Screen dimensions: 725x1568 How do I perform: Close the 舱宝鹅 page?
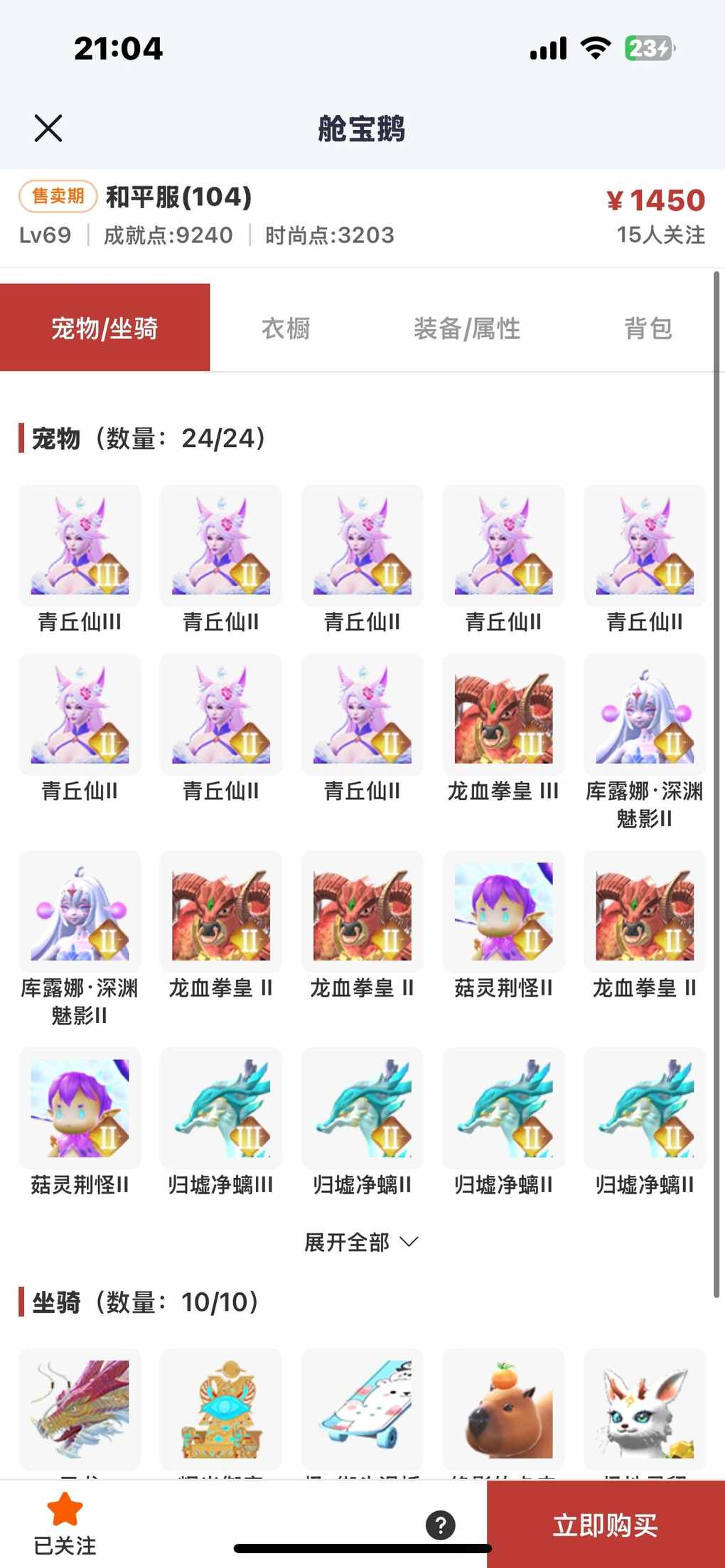pos(48,129)
